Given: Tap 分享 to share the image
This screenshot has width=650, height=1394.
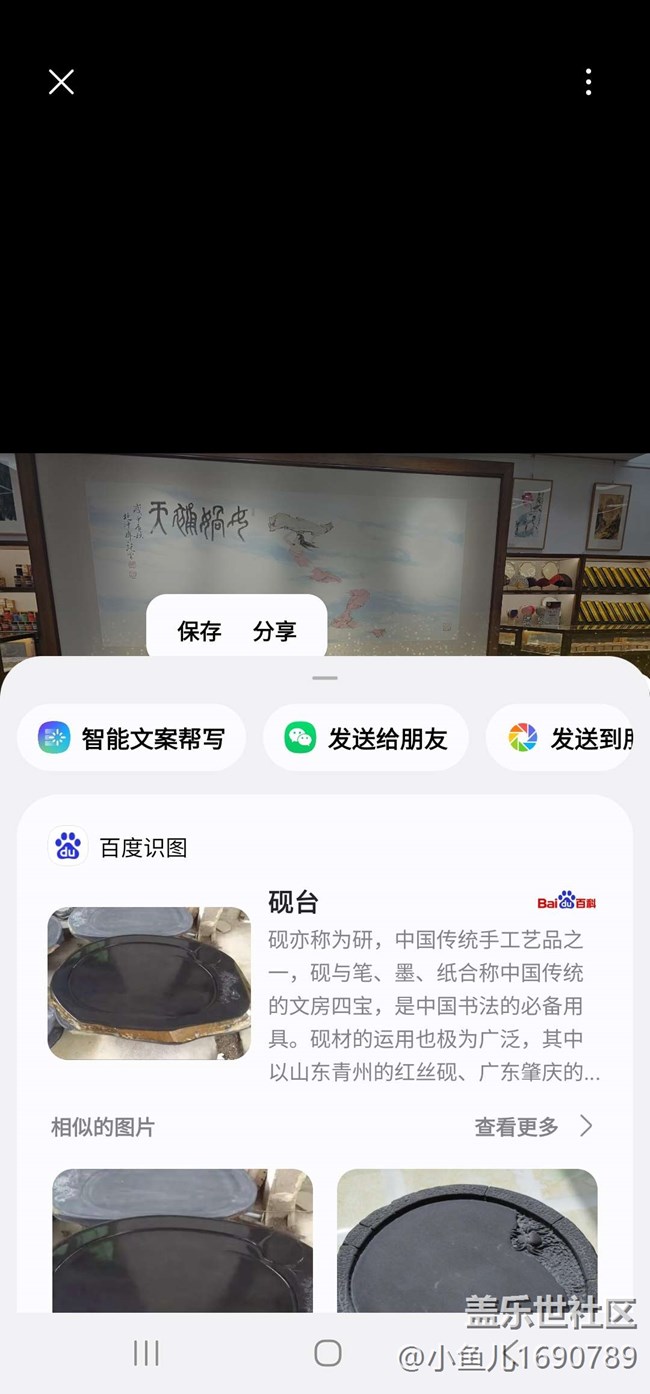Looking at the screenshot, I should coord(274,631).
